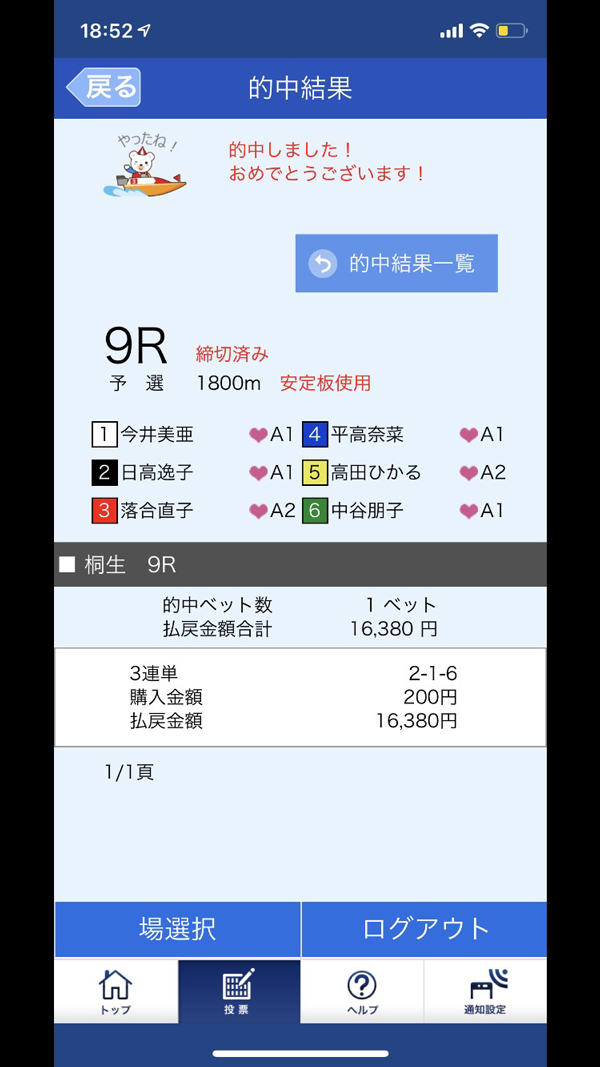600x1067 pixels.
Task: Open the ヘルプ tab
Action: point(362,991)
